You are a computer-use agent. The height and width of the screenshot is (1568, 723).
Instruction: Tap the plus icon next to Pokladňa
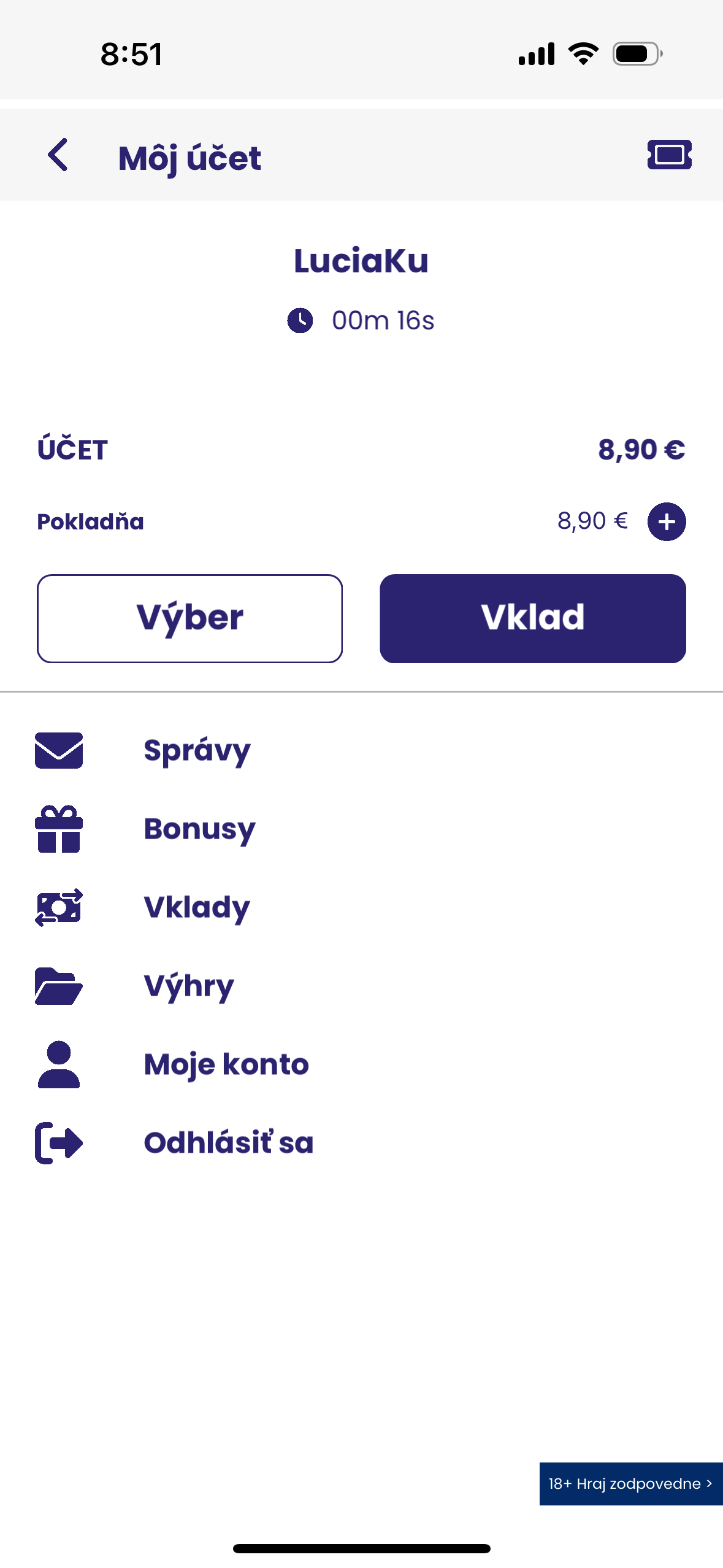point(667,521)
